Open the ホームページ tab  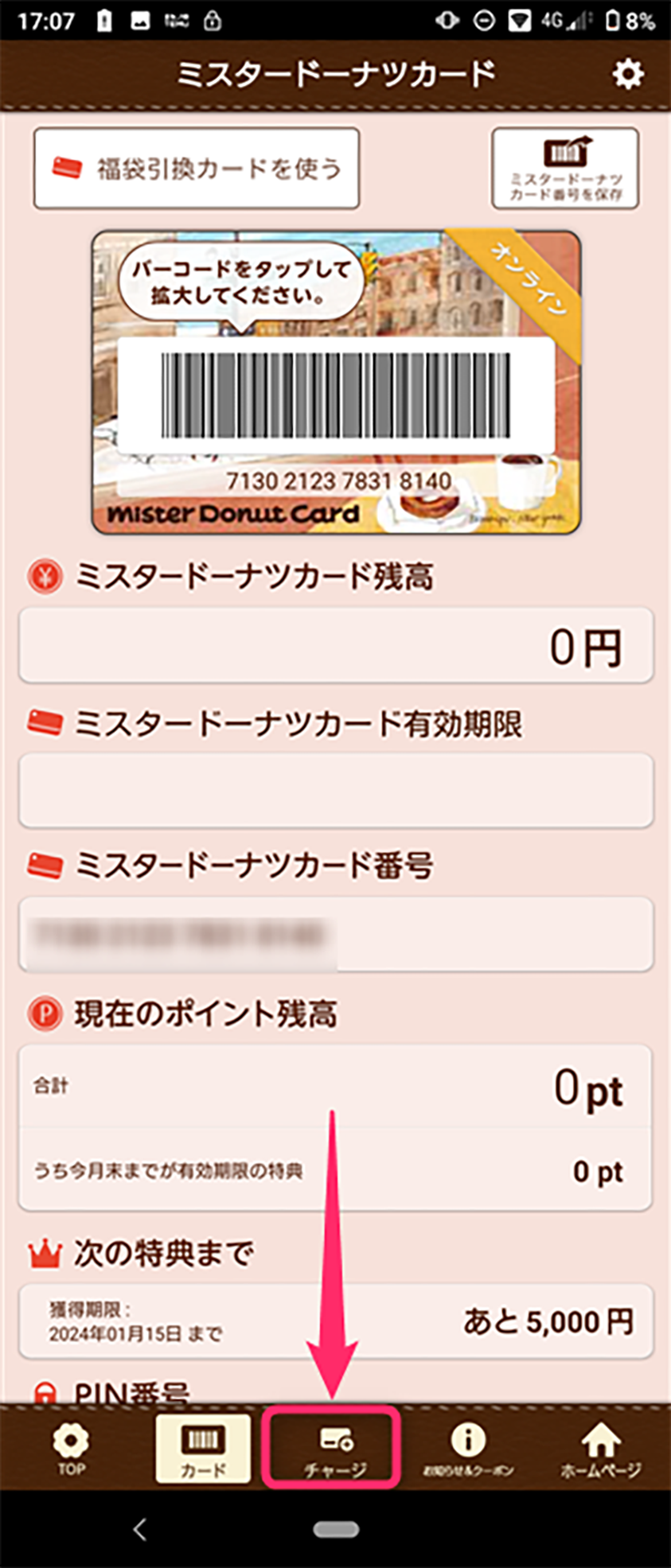[601, 1449]
